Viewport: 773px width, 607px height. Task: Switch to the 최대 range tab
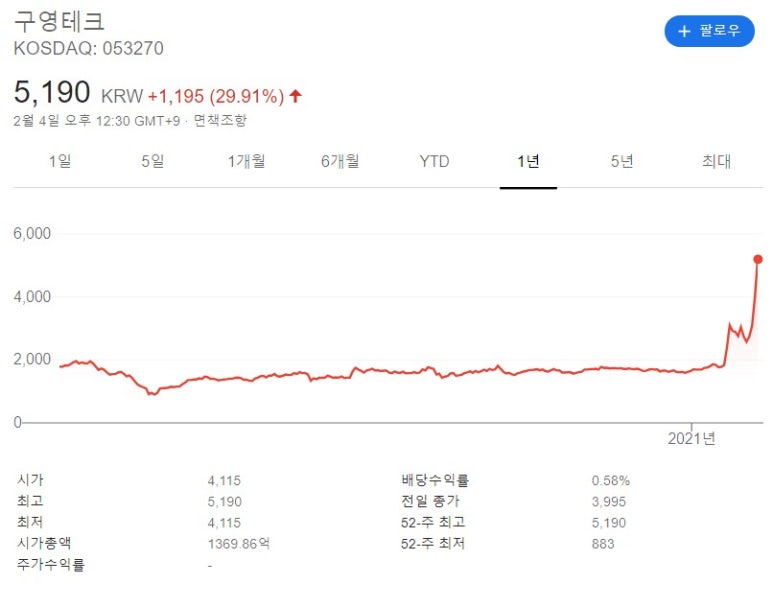click(716, 161)
